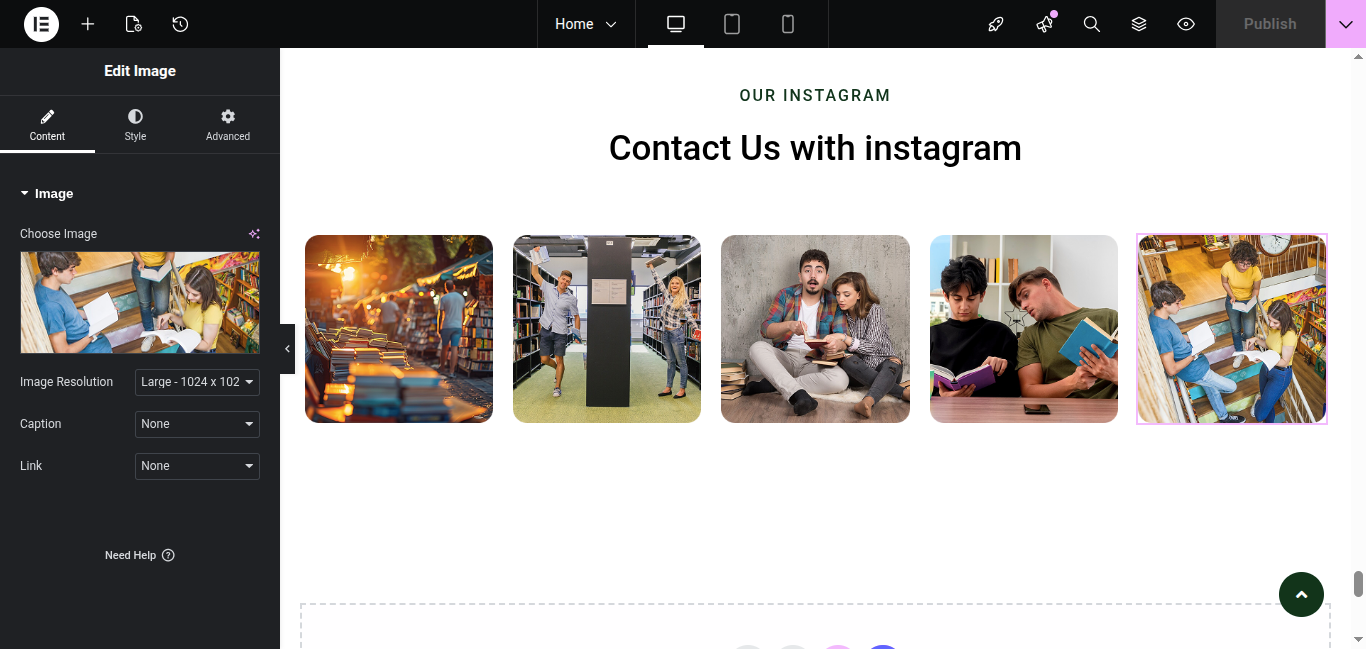
Task: Switch to the Style tab
Action: click(x=135, y=125)
